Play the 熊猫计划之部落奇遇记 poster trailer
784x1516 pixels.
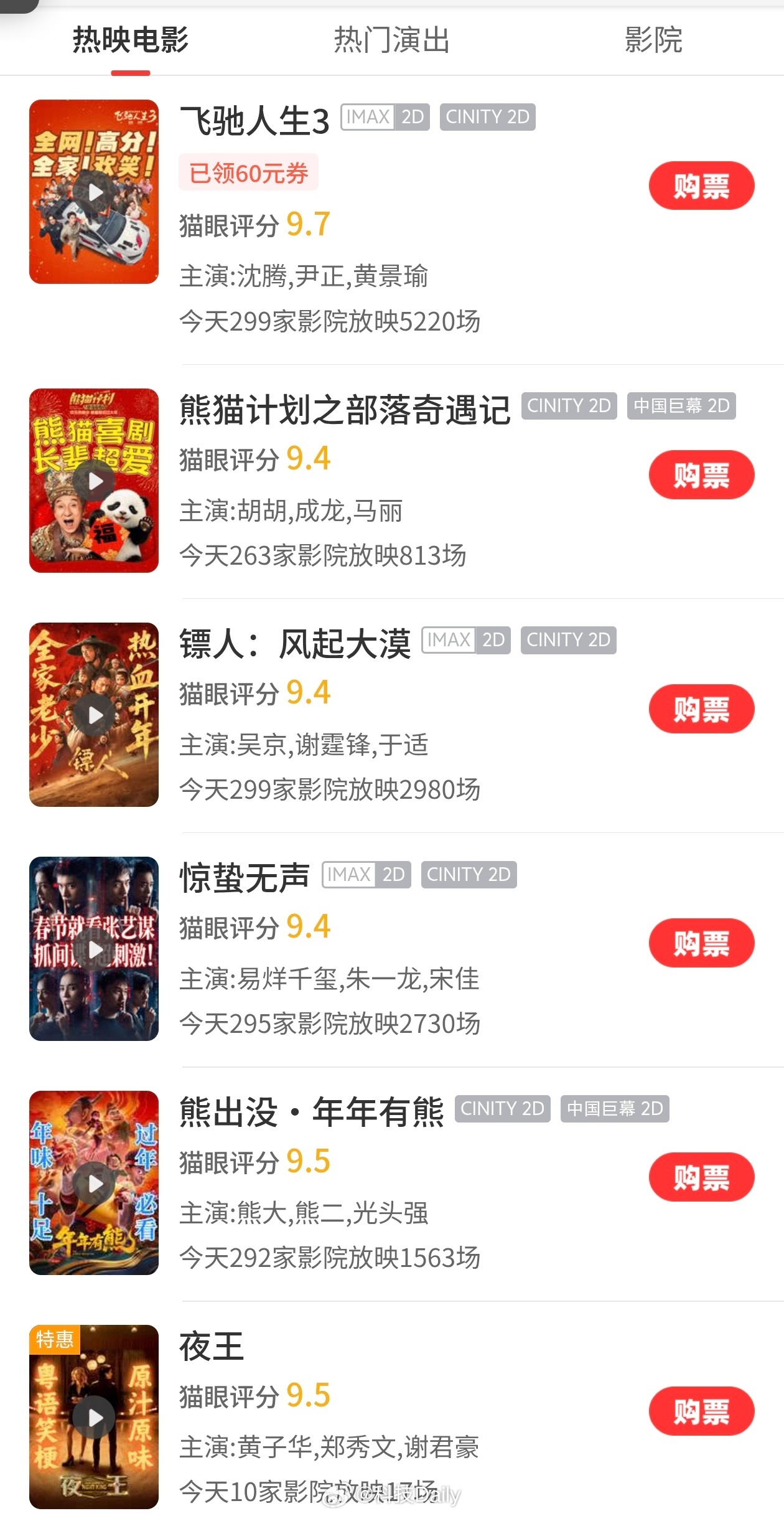(x=95, y=481)
